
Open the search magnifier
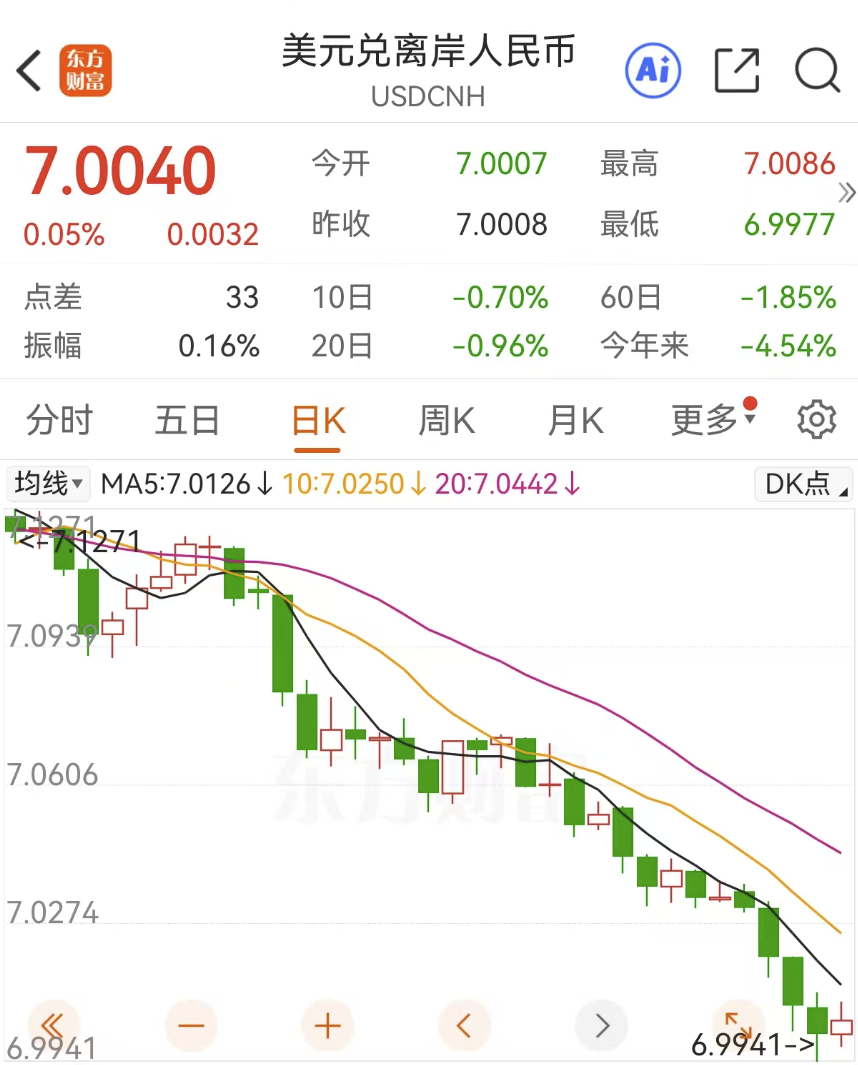pos(818,70)
